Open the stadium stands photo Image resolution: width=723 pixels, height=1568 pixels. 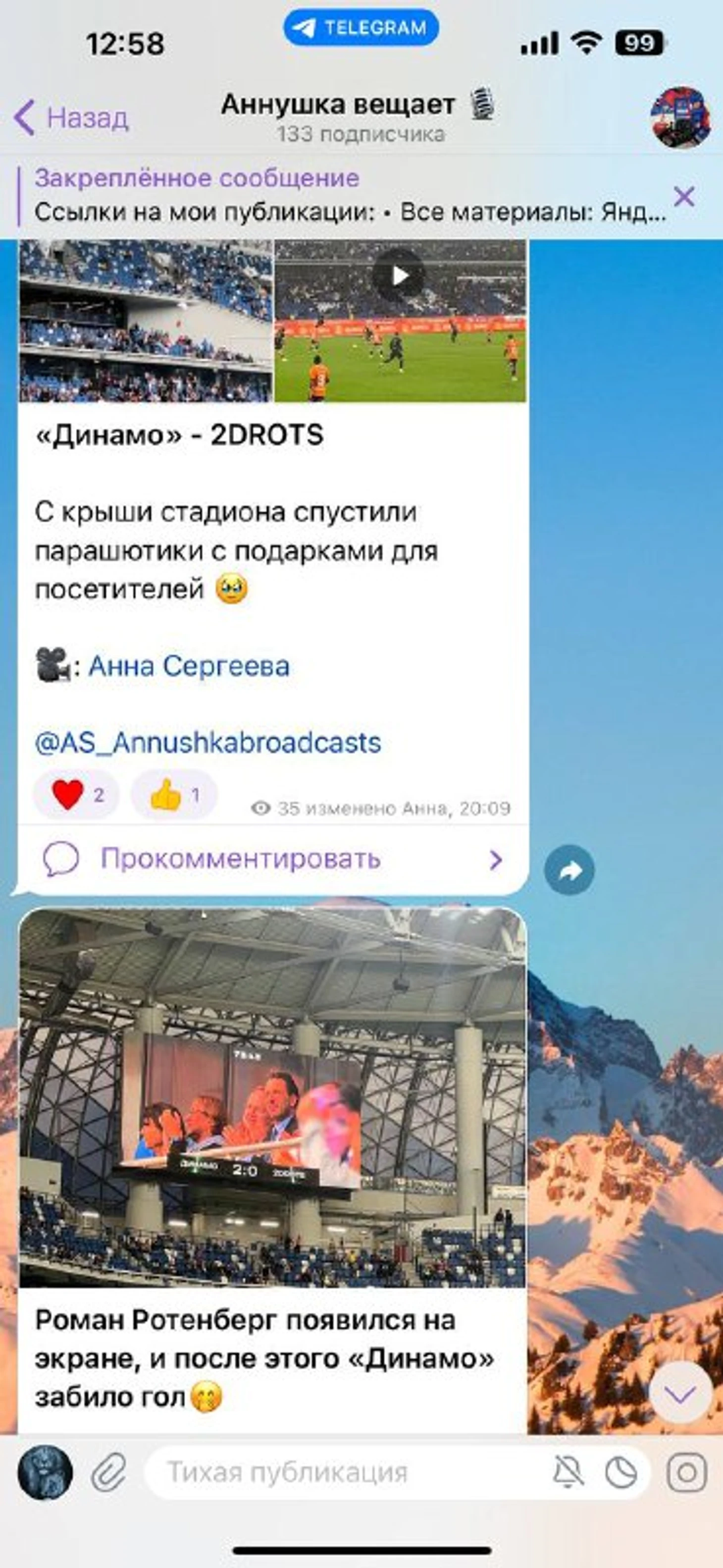146,321
